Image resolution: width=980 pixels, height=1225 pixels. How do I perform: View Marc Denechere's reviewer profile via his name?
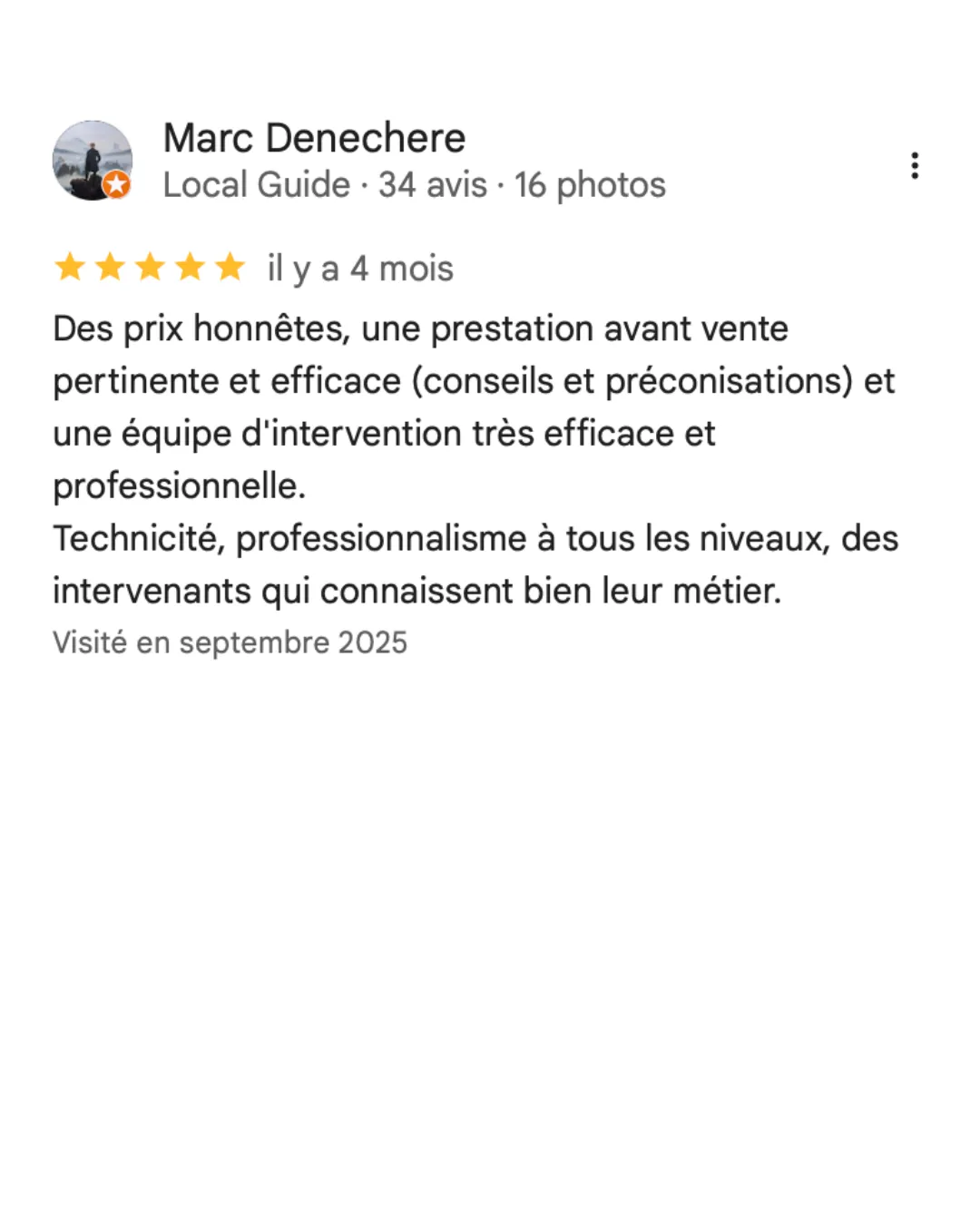pyautogui.click(x=314, y=138)
